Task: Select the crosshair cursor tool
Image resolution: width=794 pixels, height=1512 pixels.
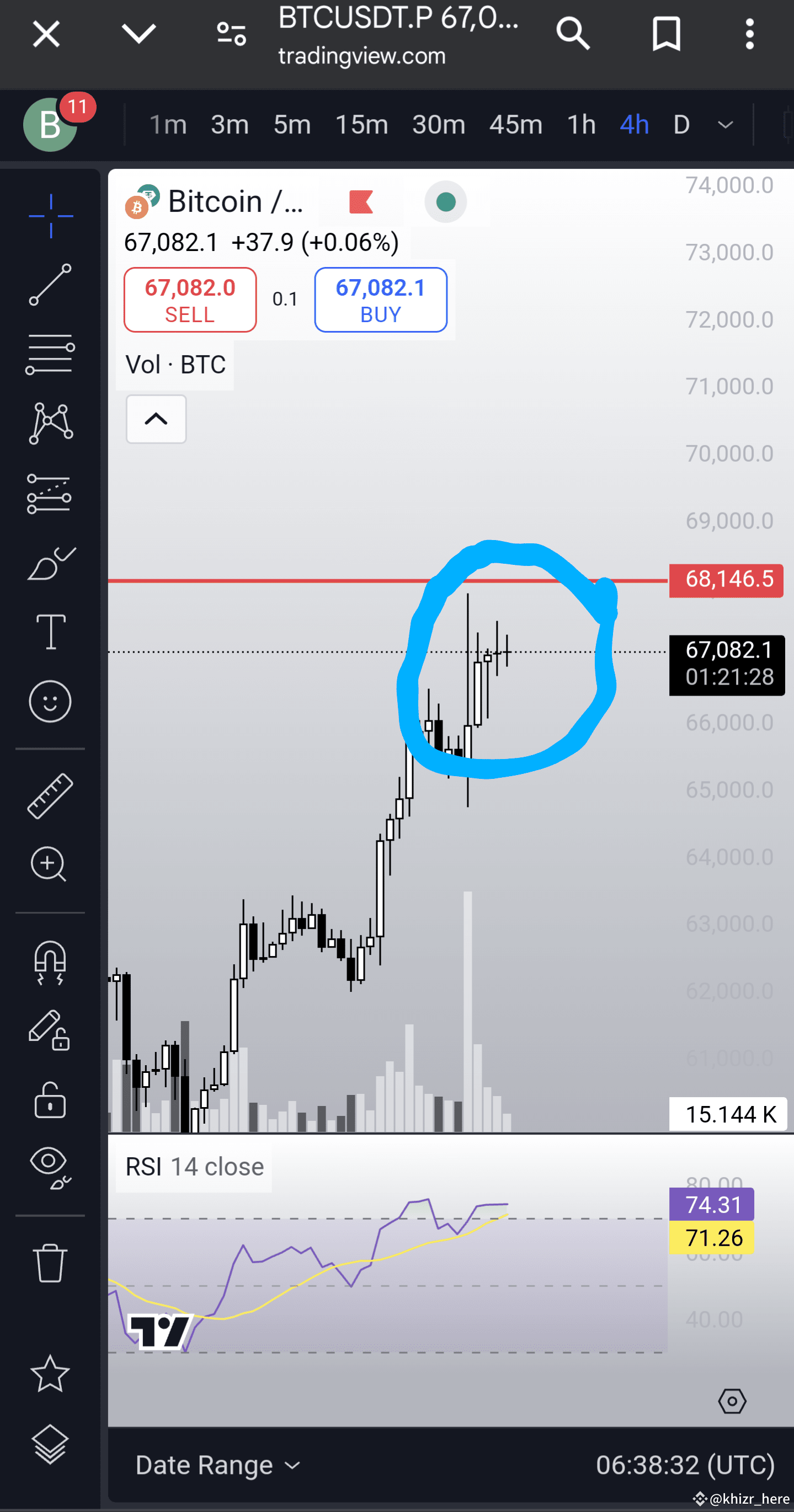Action: click(50, 216)
